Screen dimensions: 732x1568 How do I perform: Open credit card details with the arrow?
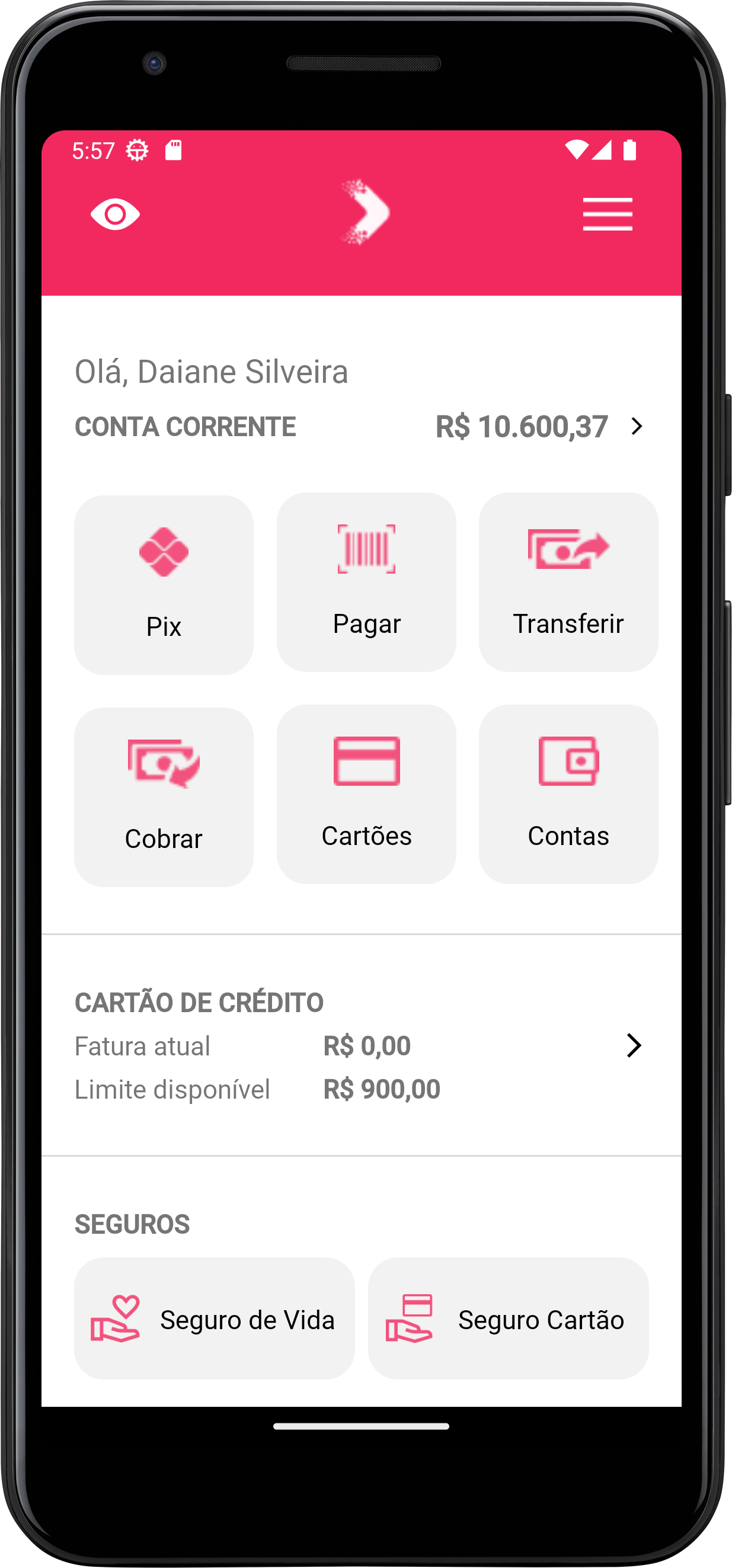[635, 1045]
